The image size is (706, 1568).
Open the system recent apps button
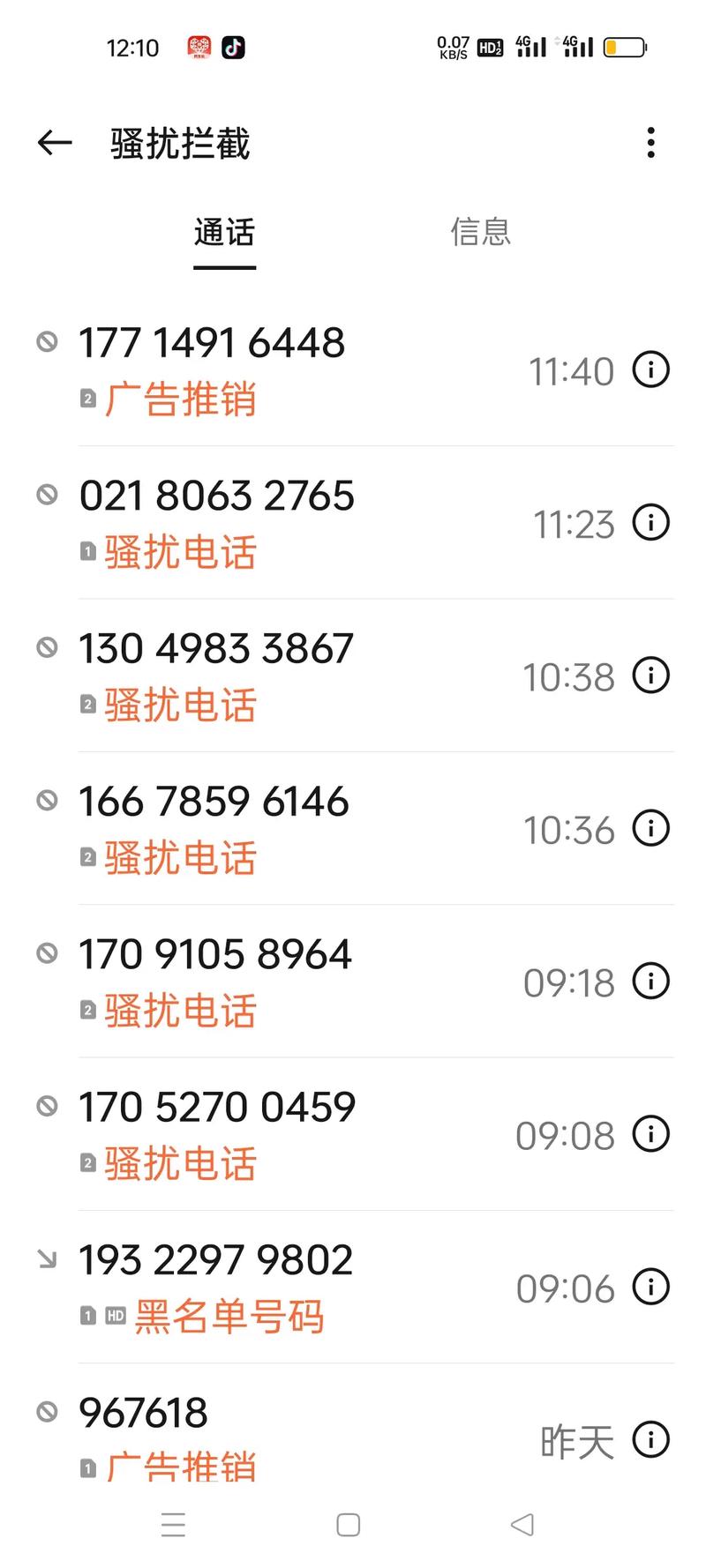(174, 1525)
